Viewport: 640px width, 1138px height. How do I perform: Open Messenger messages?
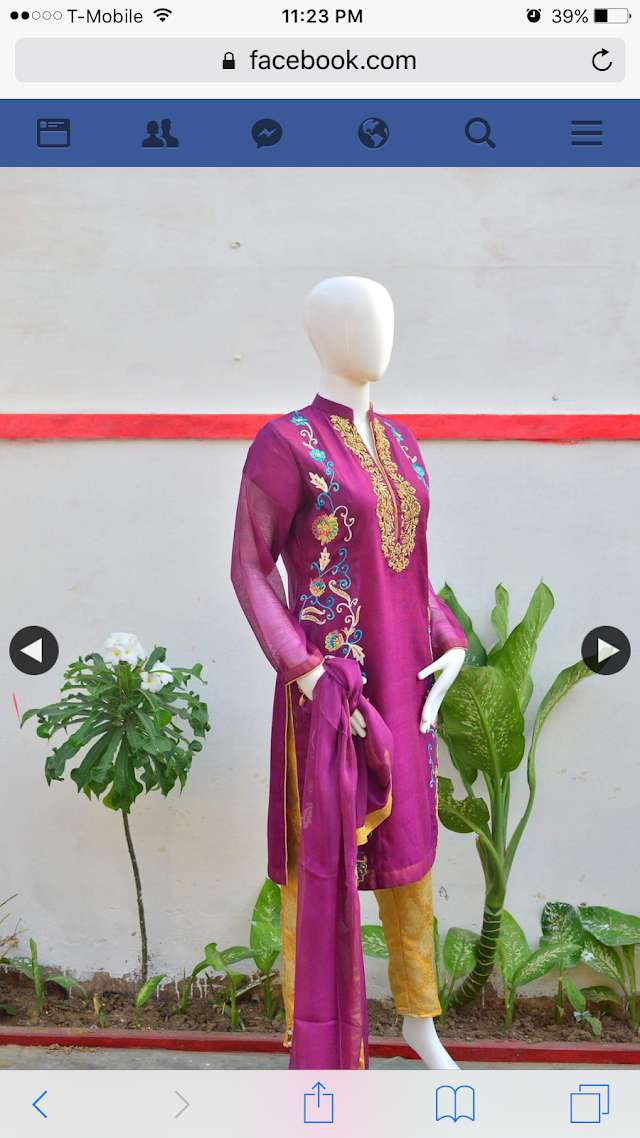266,133
